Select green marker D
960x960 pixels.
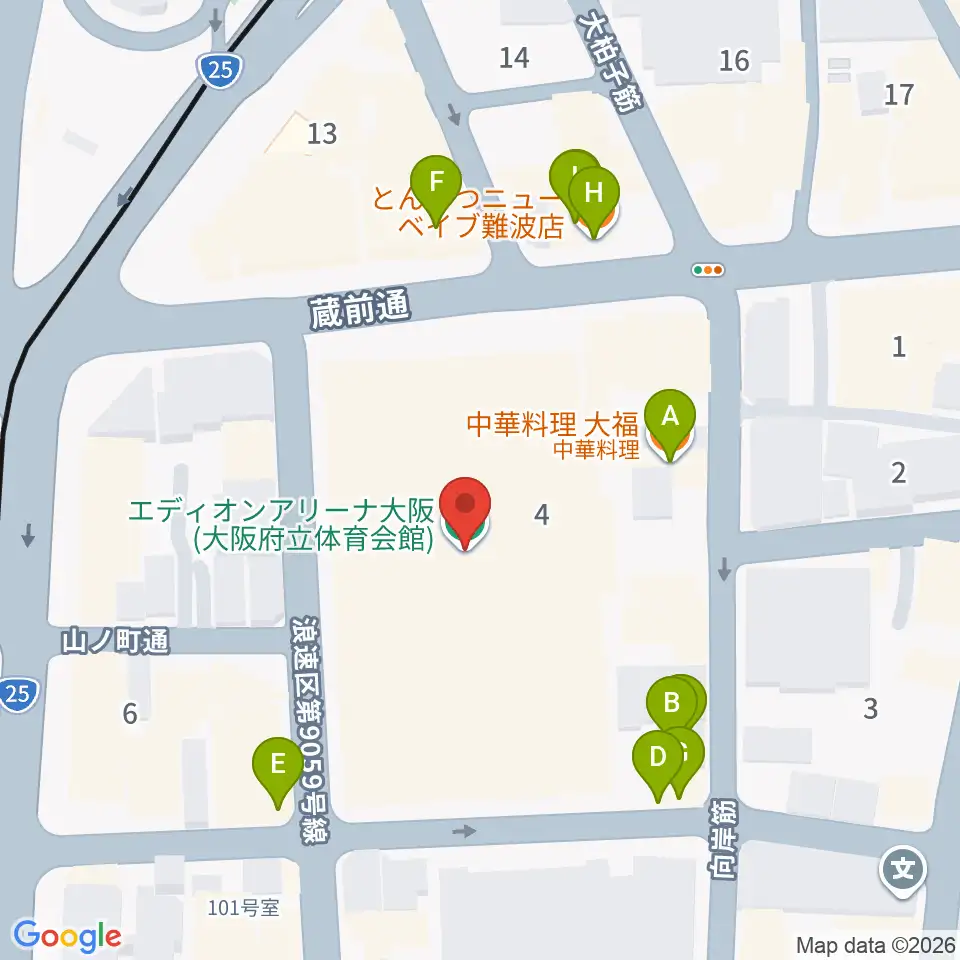(x=658, y=760)
